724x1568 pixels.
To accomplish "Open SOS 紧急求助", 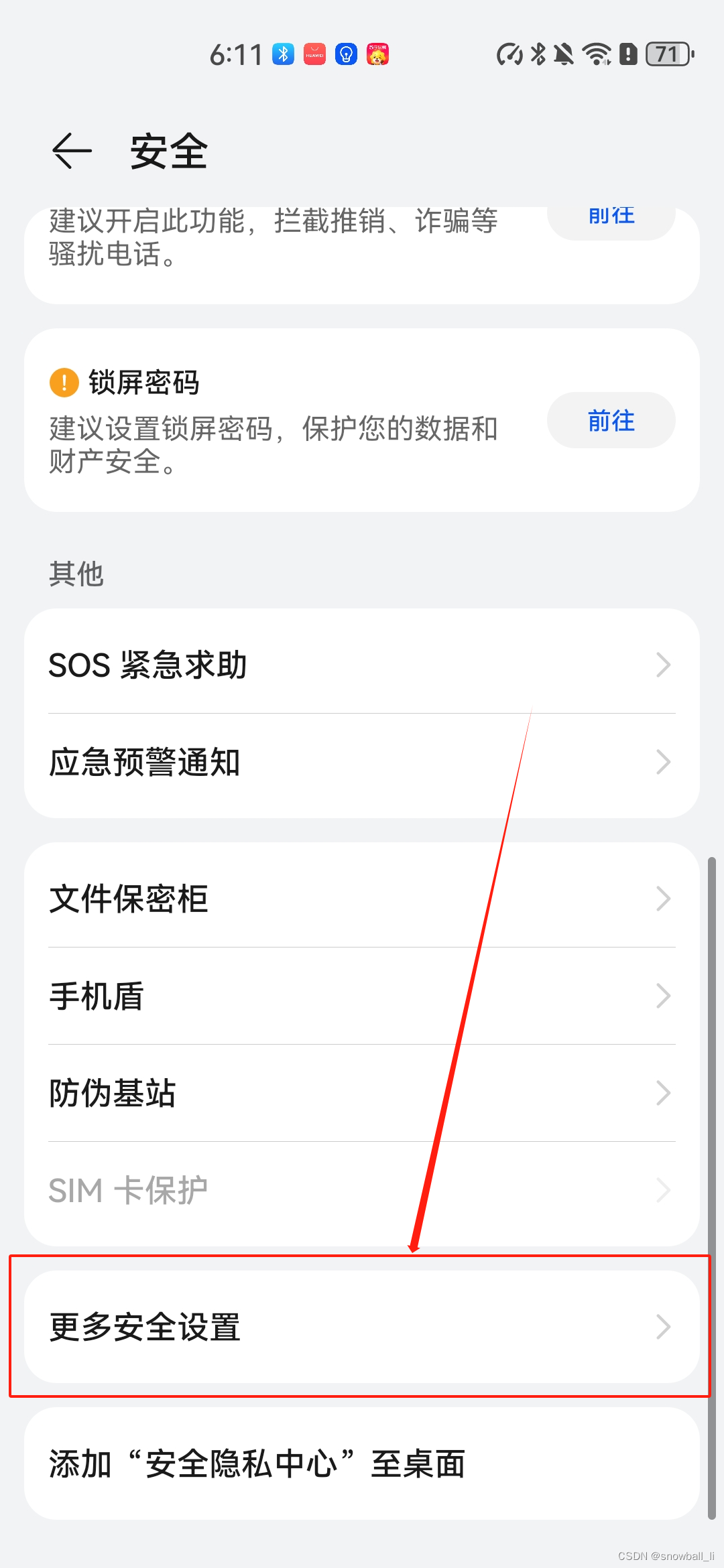I will point(362,665).
